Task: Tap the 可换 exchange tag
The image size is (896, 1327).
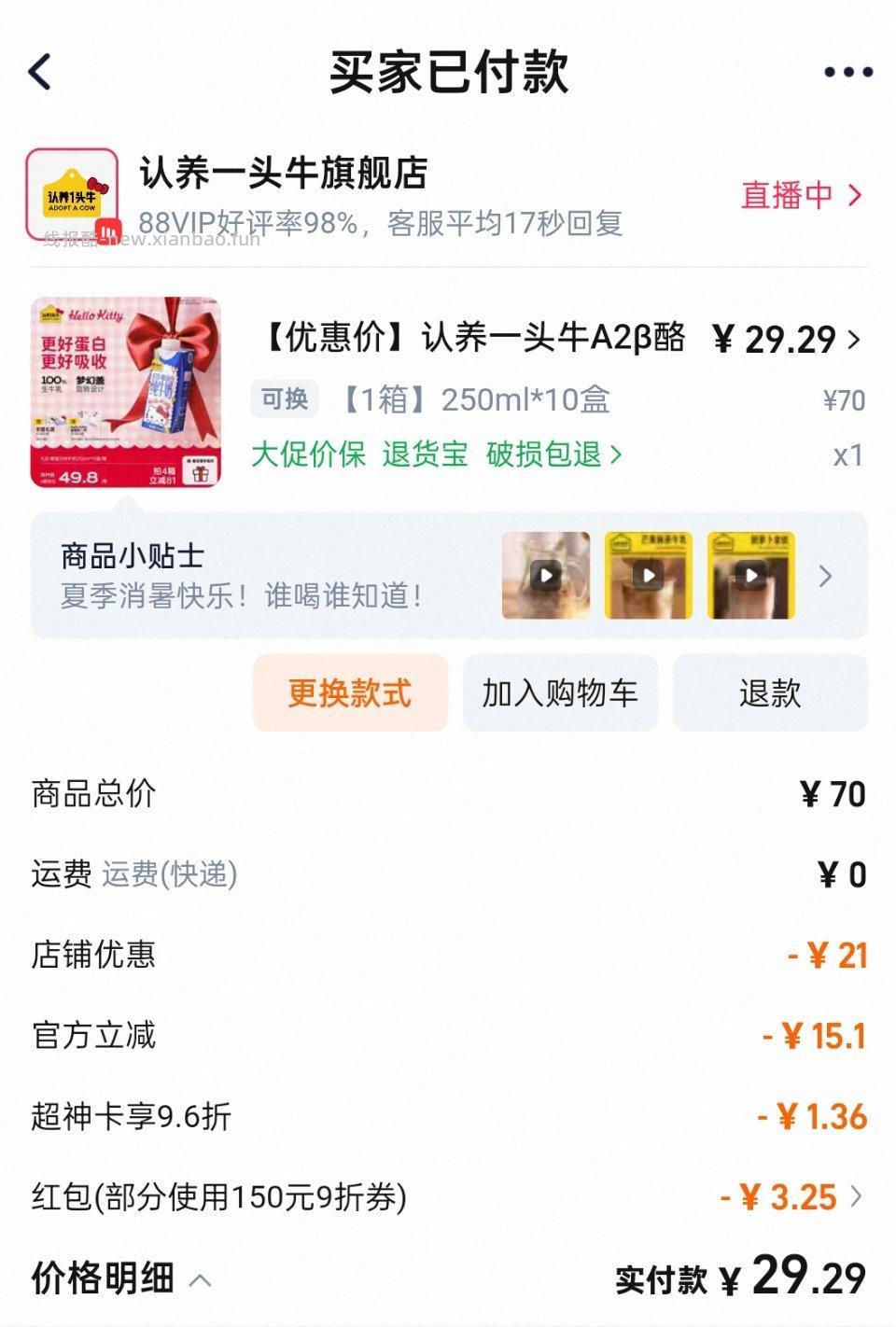Action: tap(285, 398)
